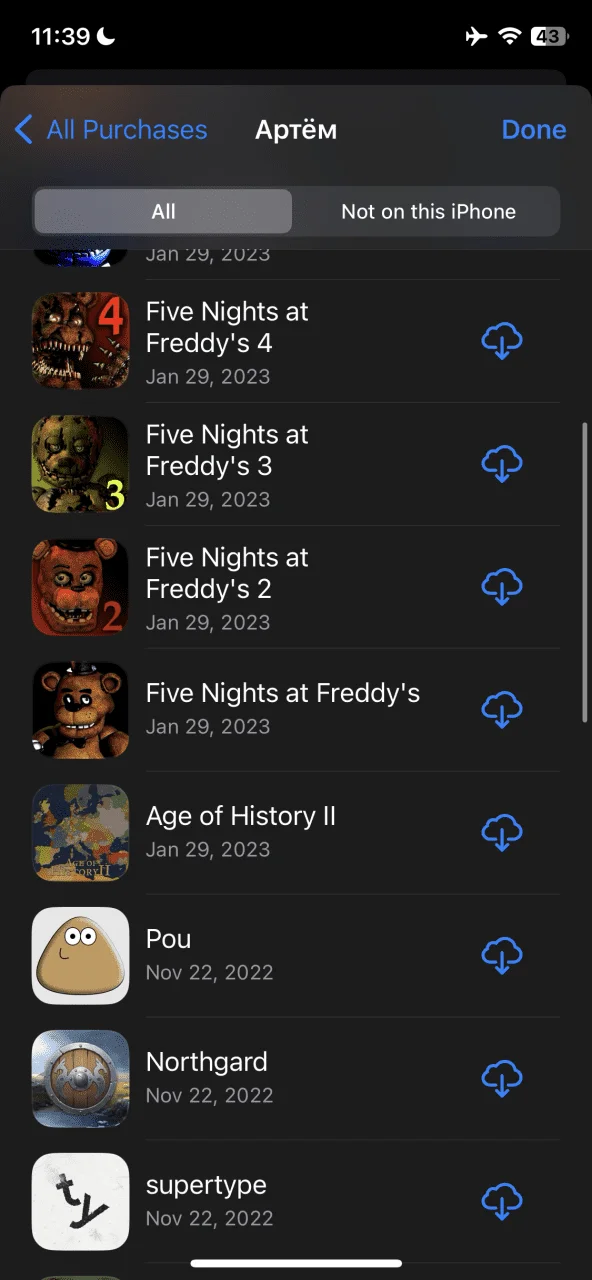Download Five Nights at Freddy's 4
This screenshot has height=1280, width=592.
click(502, 341)
